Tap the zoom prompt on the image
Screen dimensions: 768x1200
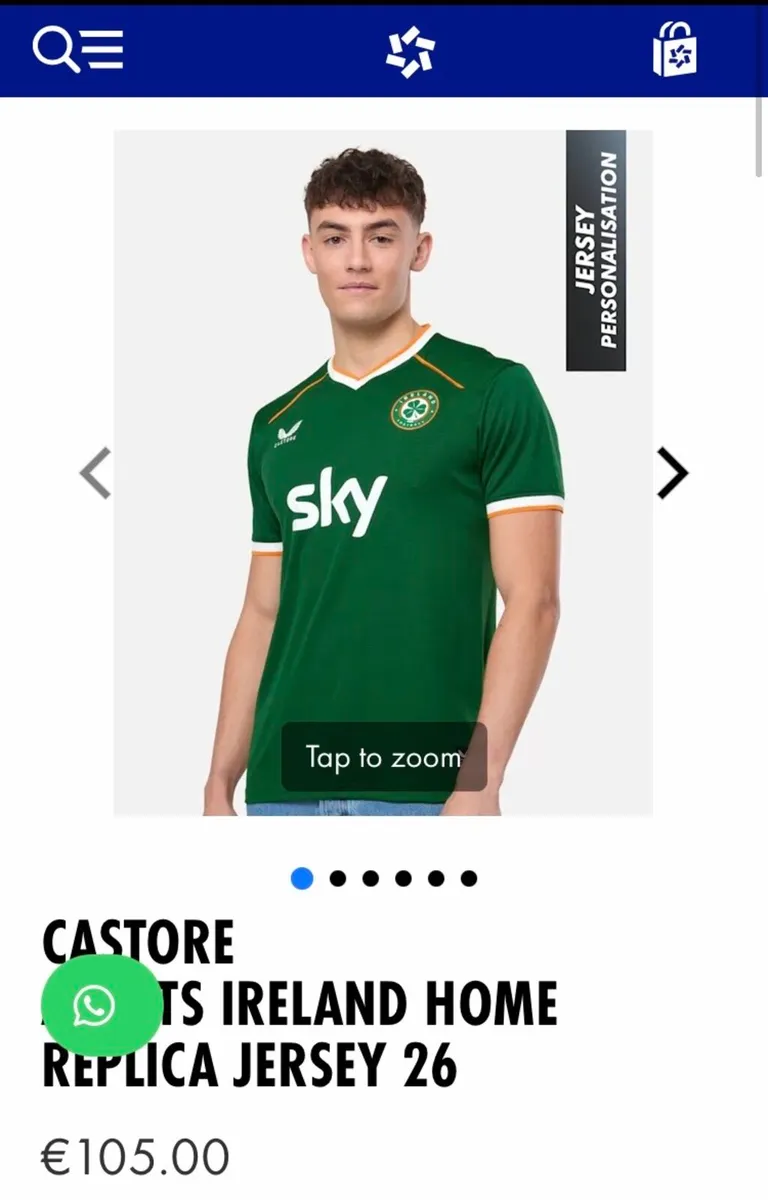tap(383, 757)
